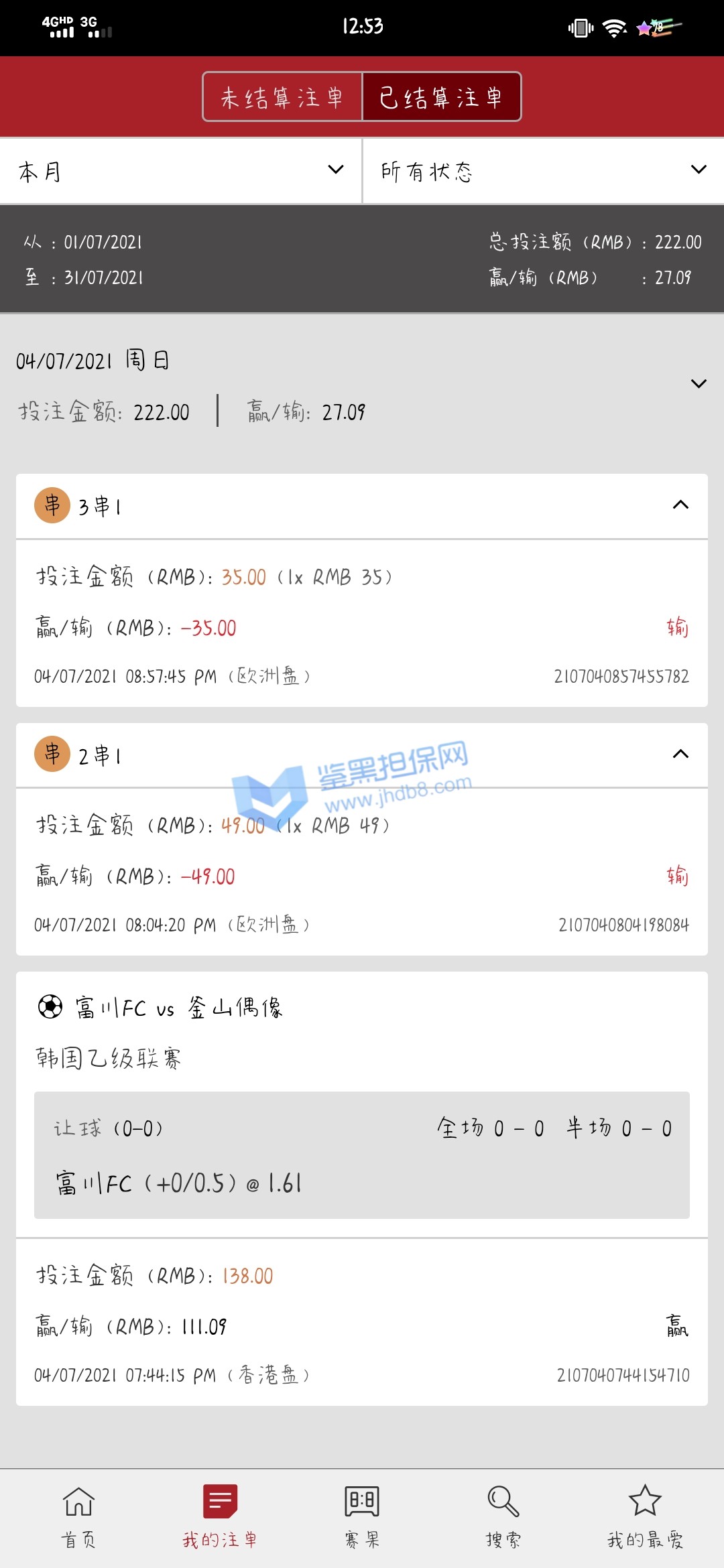Image resolution: width=724 pixels, height=1568 pixels.
Task: Collapse the 04/07/2021 周日 bet section
Action: click(x=699, y=384)
